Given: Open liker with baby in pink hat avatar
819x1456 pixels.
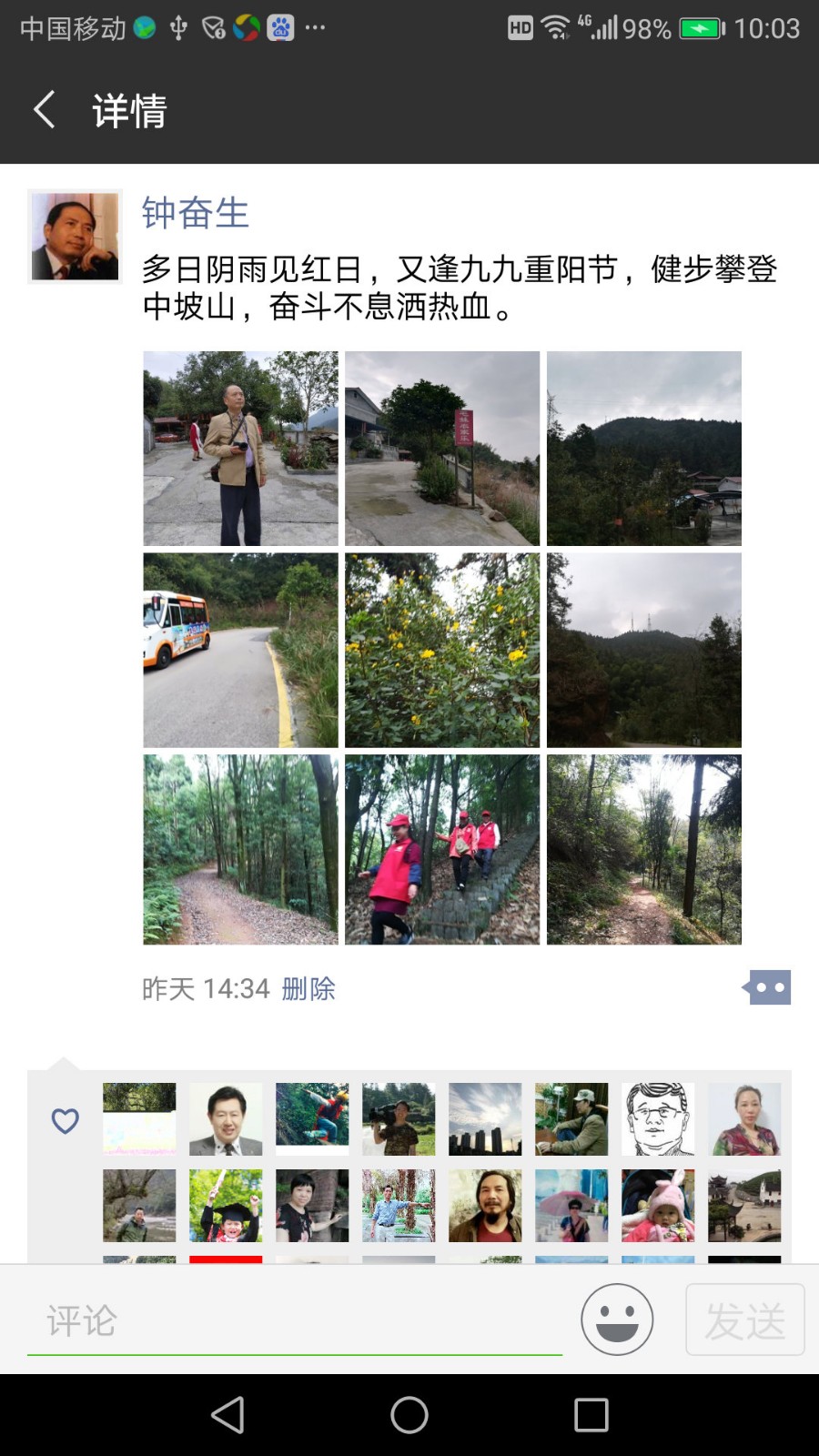Looking at the screenshot, I should (x=658, y=1206).
